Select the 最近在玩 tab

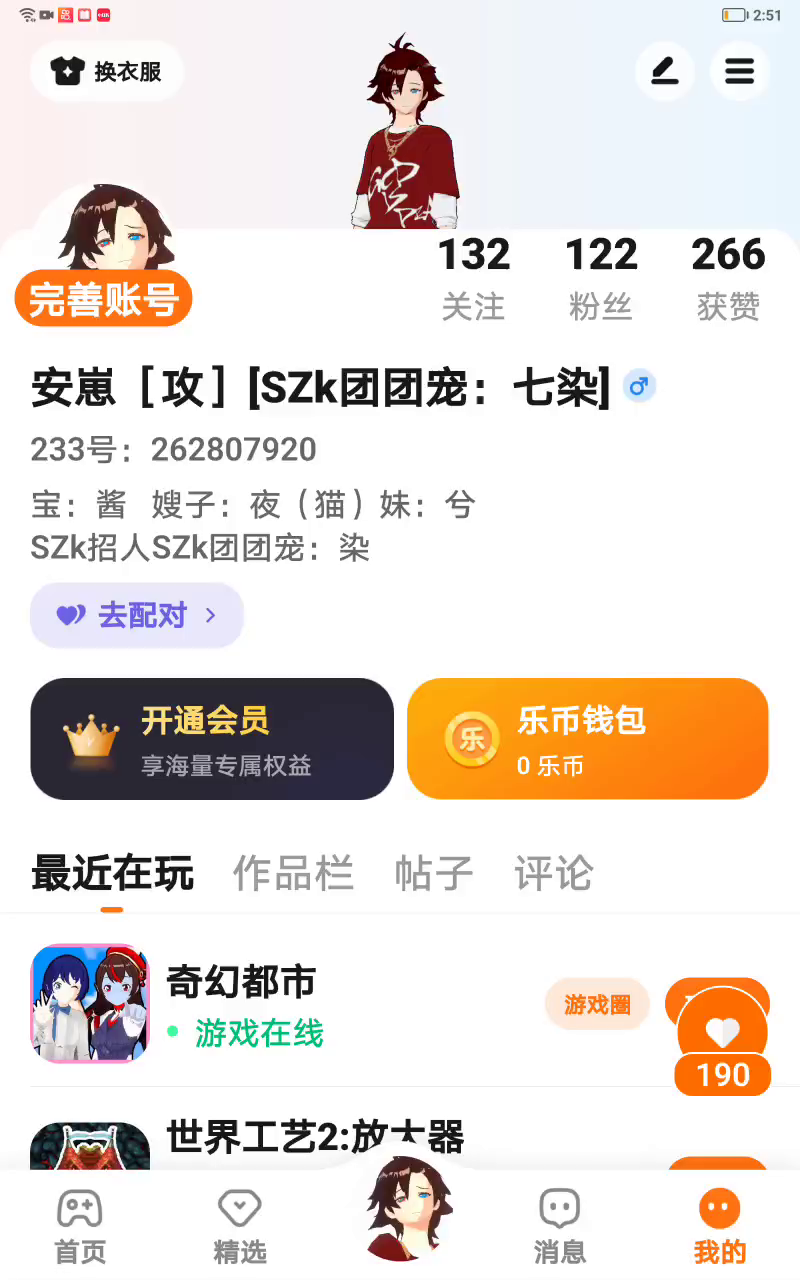click(x=112, y=873)
